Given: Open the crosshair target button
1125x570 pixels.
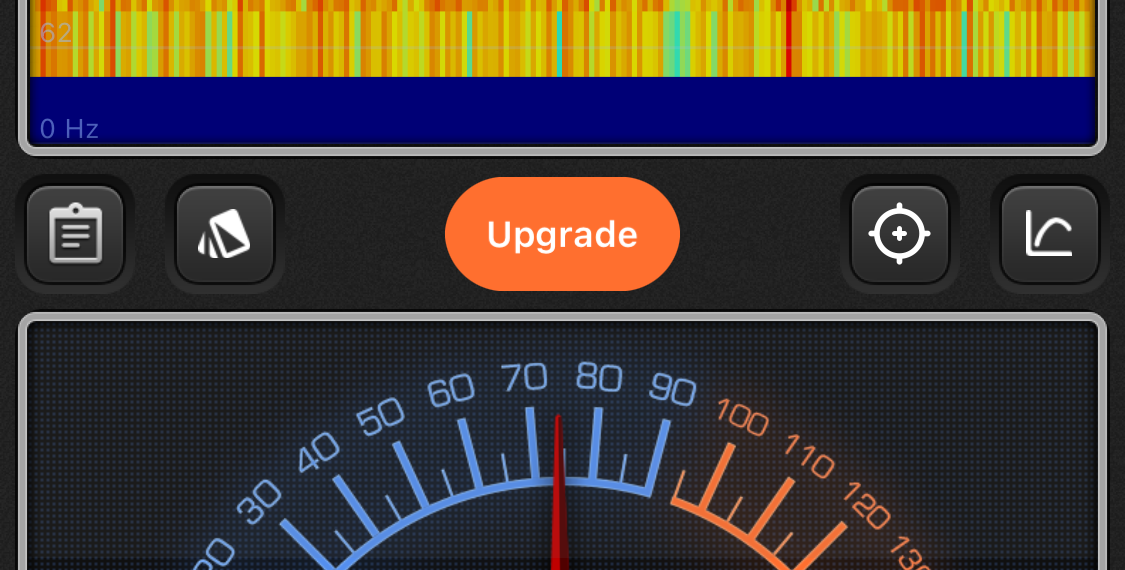Looking at the screenshot, I should click(x=899, y=235).
